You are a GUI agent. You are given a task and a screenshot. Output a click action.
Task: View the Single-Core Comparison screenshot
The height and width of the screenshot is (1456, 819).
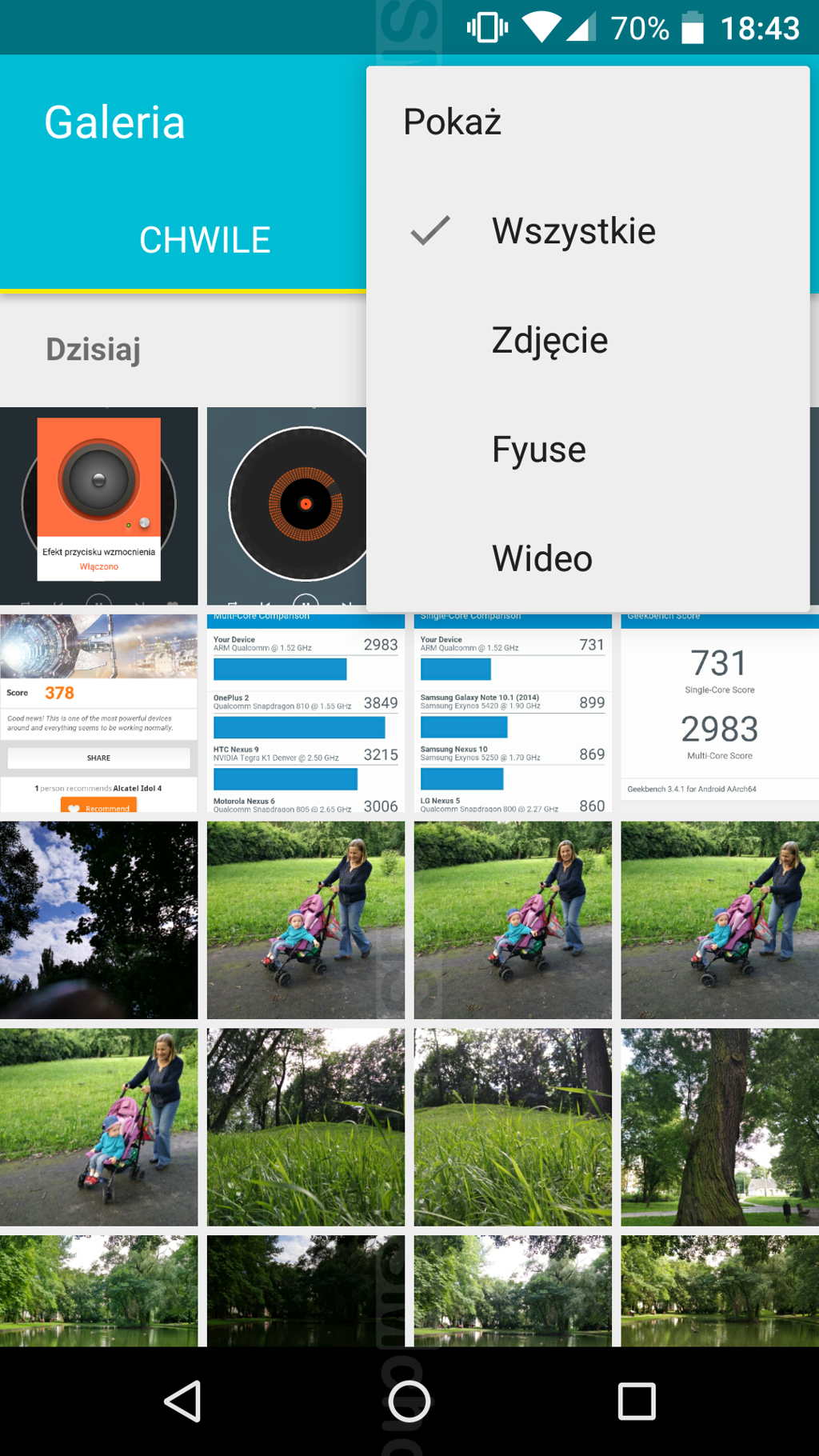pyautogui.click(x=513, y=713)
